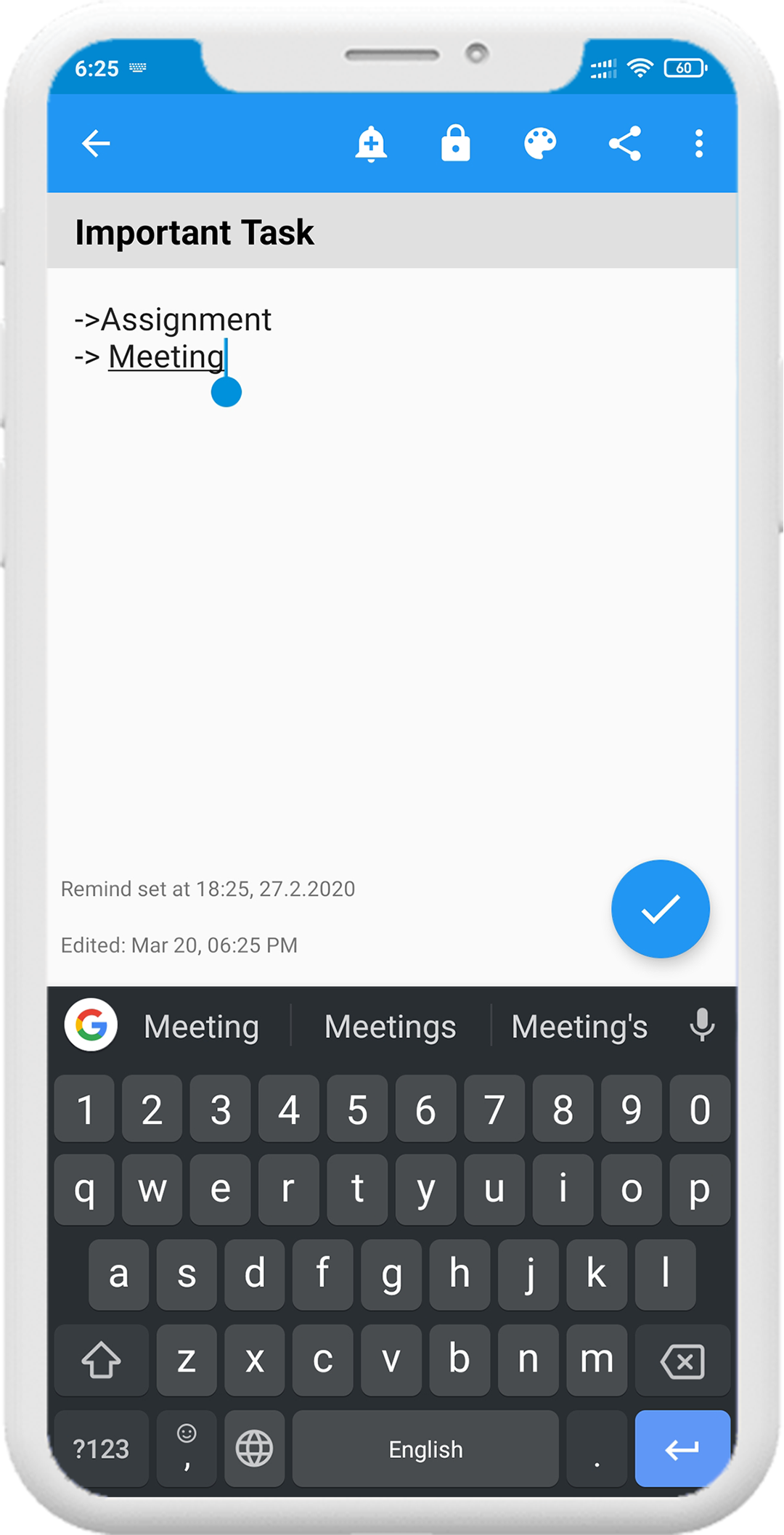Tap the Google logo on the keyboard
The image size is (784, 1535).
pyautogui.click(x=91, y=1025)
